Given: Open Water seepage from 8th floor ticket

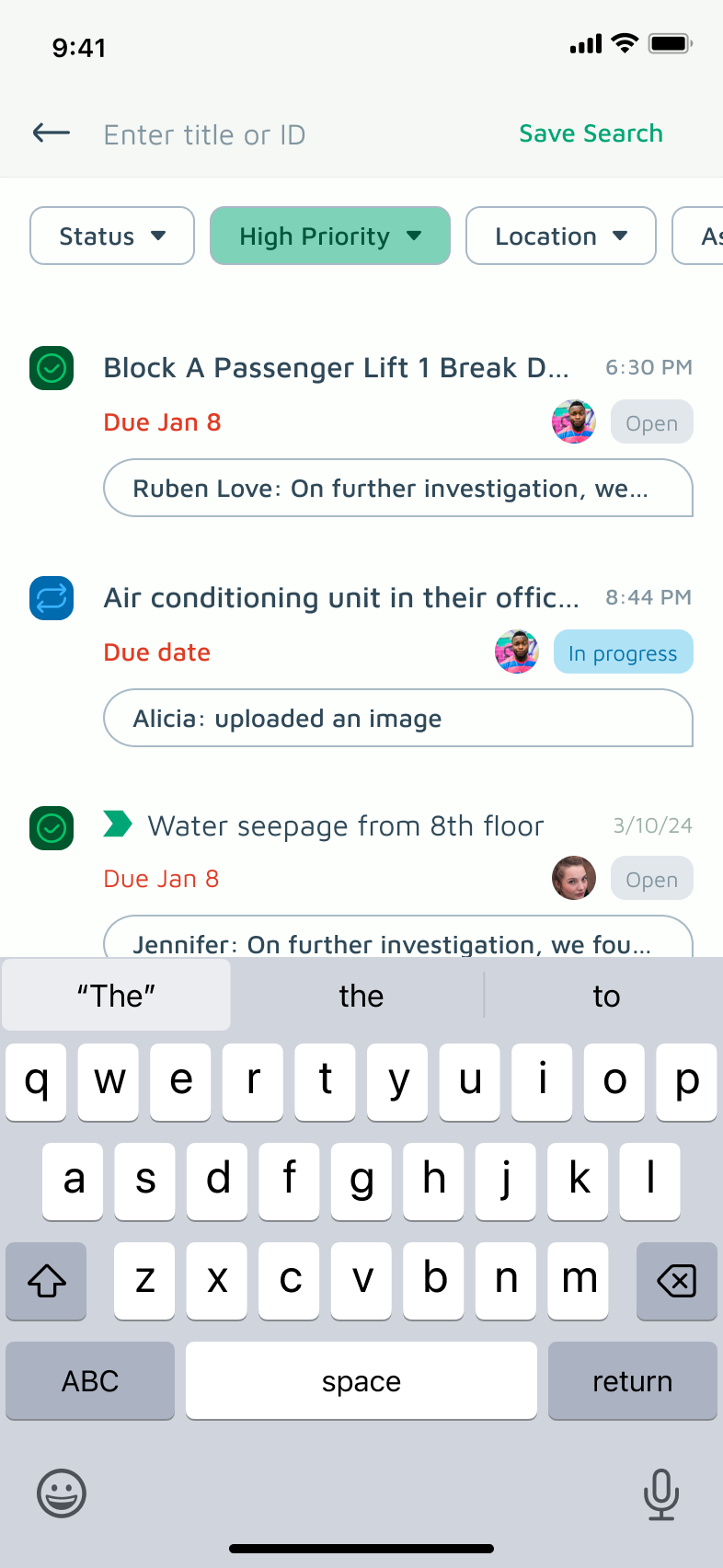Looking at the screenshot, I should 346,826.
